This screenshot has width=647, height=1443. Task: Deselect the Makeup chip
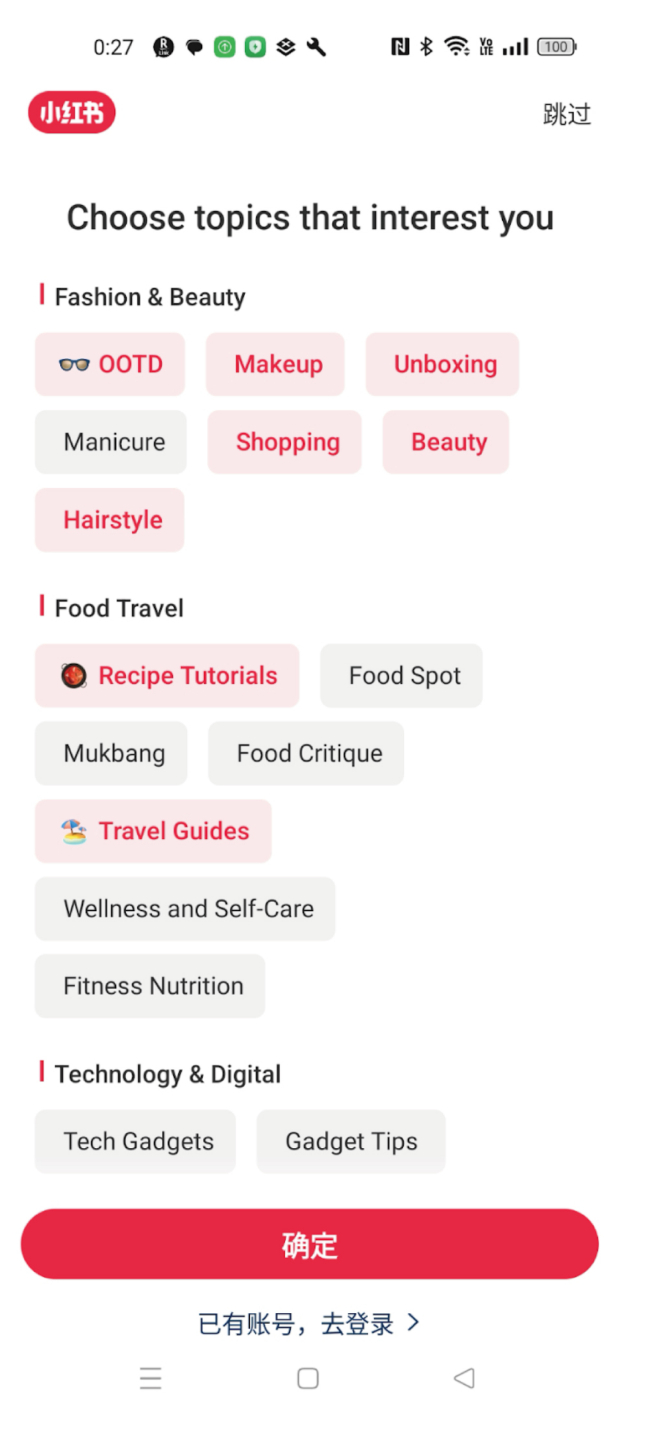click(275, 364)
